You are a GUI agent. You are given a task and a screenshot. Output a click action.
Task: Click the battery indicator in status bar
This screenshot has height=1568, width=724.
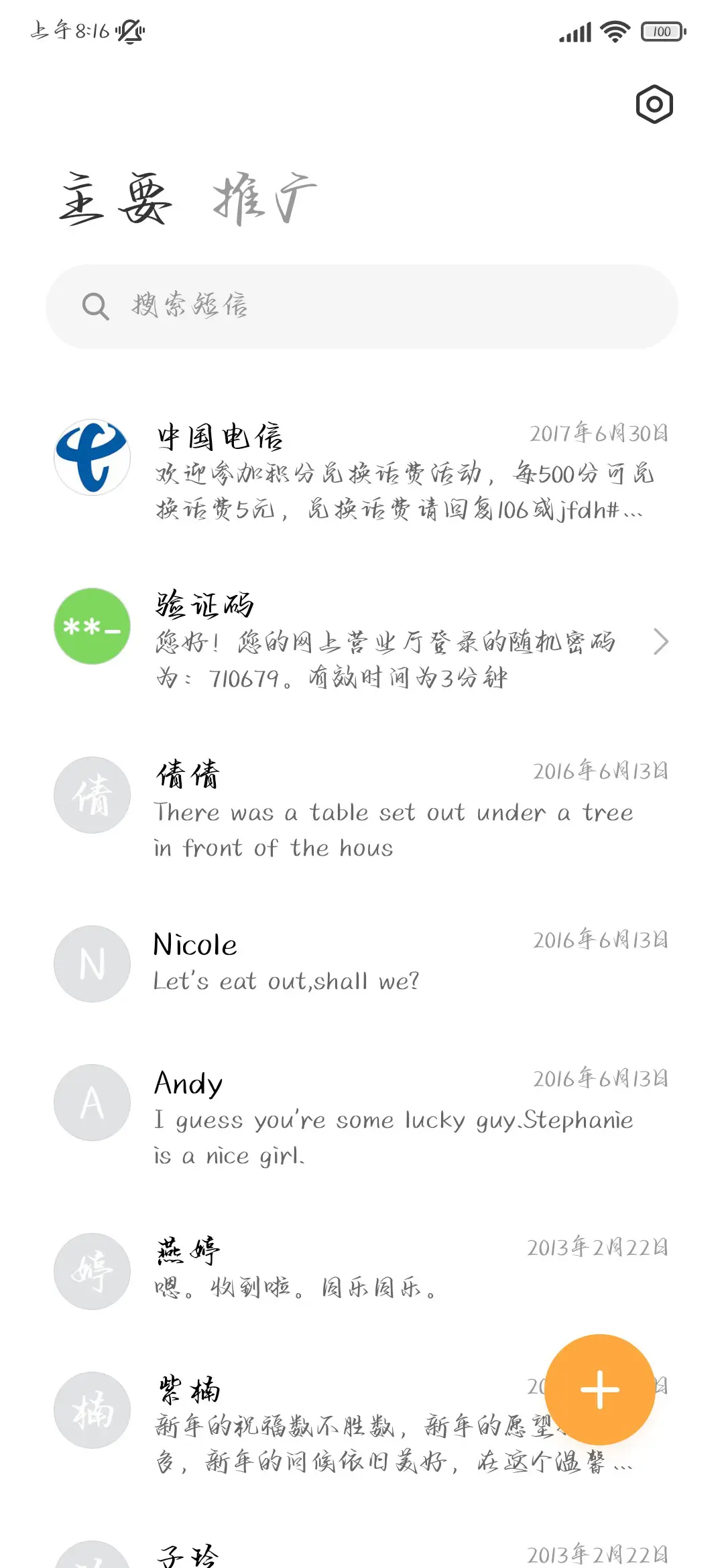pos(663,31)
